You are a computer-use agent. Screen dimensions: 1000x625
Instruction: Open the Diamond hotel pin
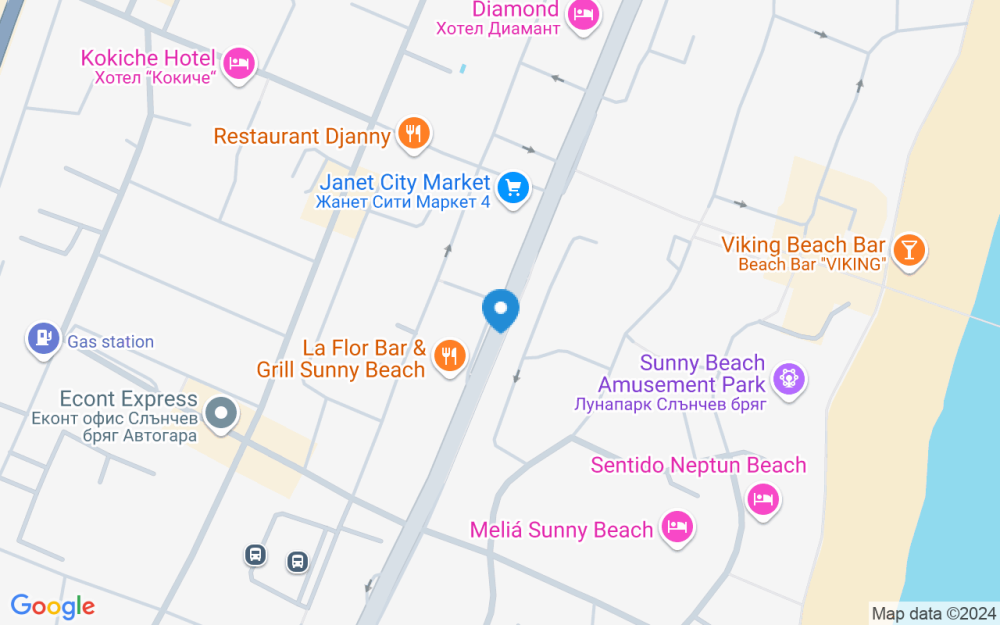click(584, 15)
